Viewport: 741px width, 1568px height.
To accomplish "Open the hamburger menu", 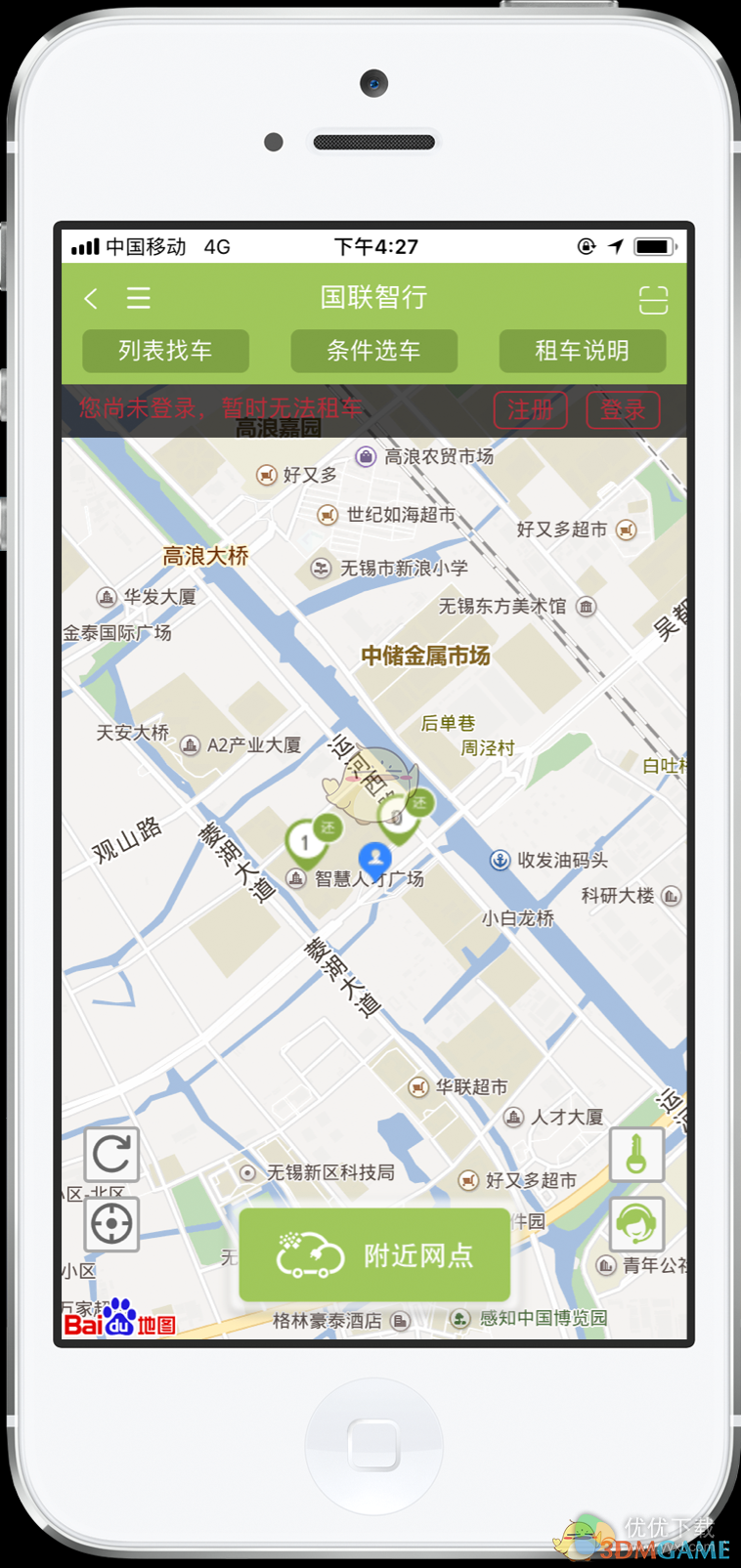I will [x=138, y=298].
